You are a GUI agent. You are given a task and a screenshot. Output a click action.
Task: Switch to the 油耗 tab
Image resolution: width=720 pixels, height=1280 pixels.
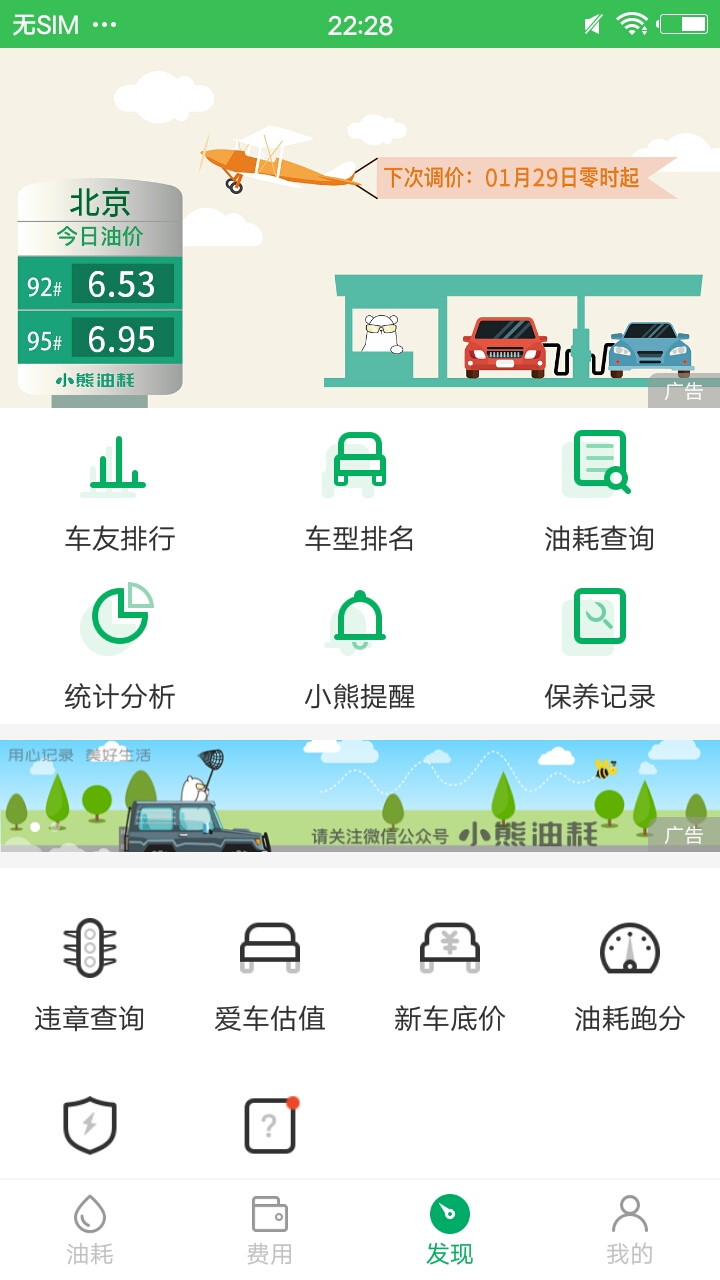click(x=90, y=1225)
